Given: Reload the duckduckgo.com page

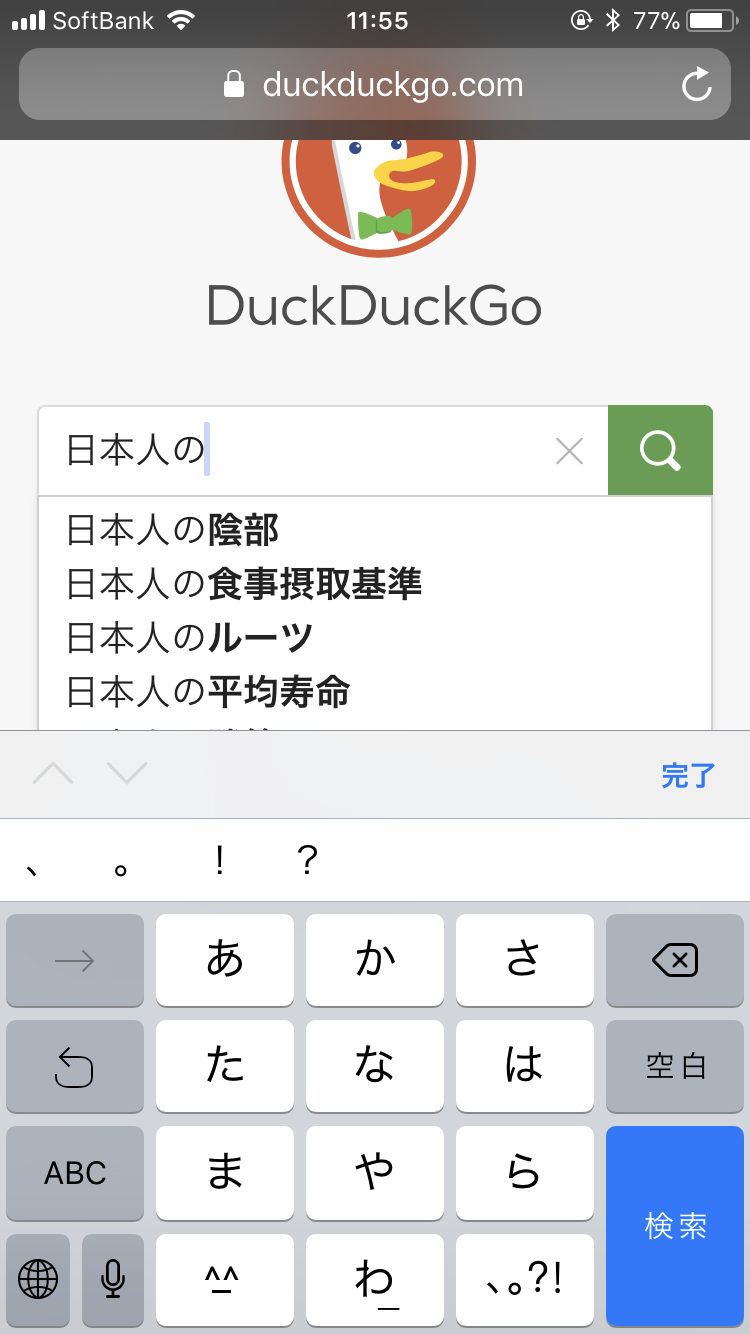Looking at the screenshot, I should (x=696, y=85).
